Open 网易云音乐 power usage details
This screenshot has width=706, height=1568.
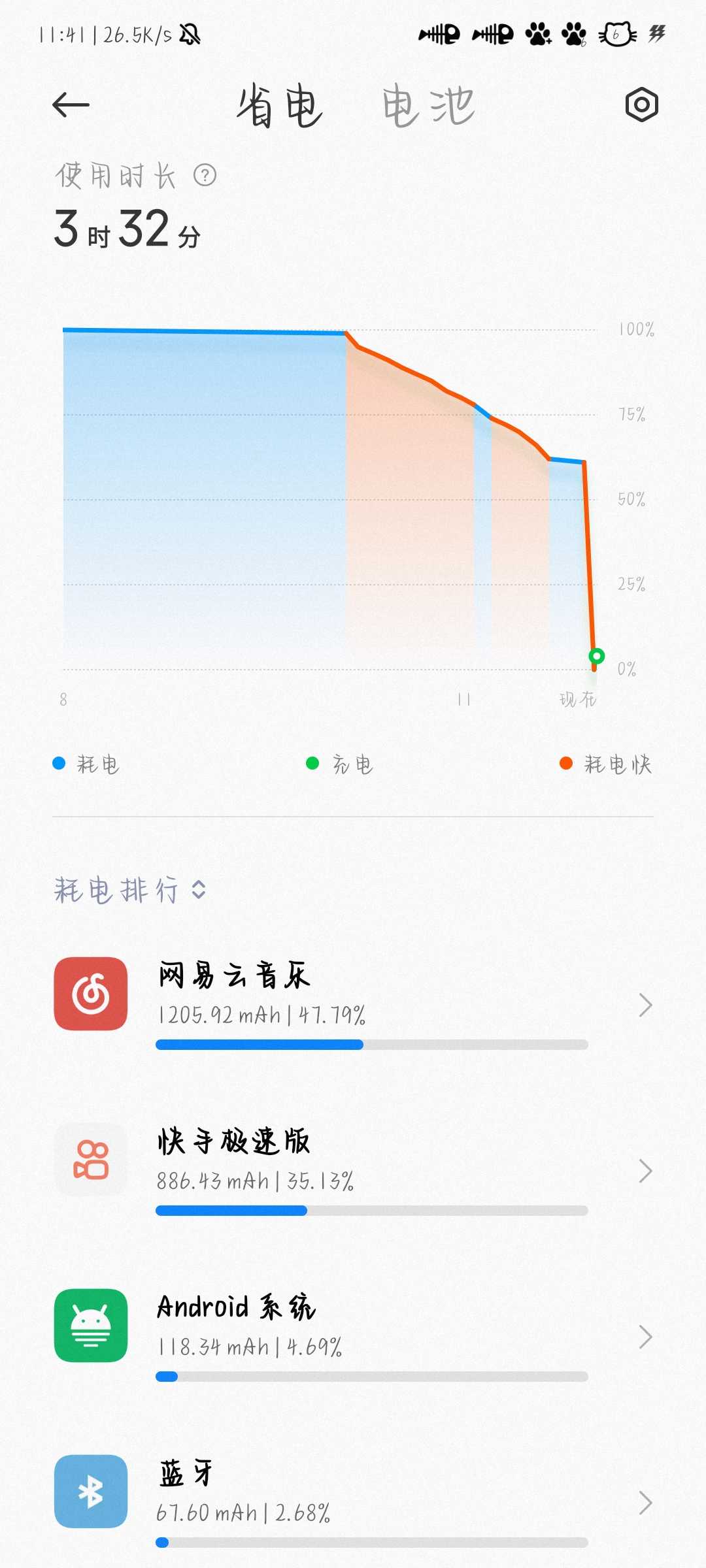[353, 1003]
